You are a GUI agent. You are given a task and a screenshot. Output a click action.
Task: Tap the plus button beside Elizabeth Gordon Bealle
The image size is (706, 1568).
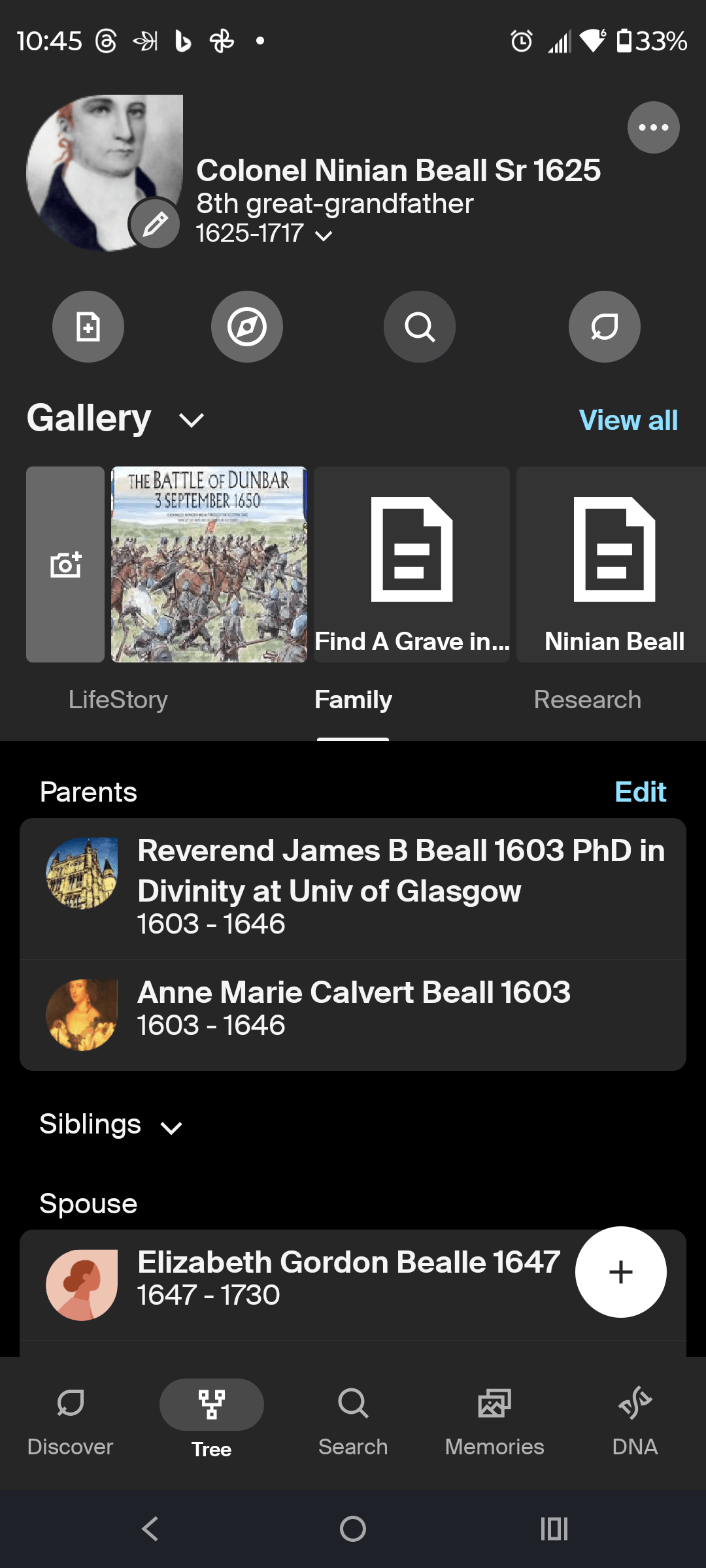click(620, 1271)
